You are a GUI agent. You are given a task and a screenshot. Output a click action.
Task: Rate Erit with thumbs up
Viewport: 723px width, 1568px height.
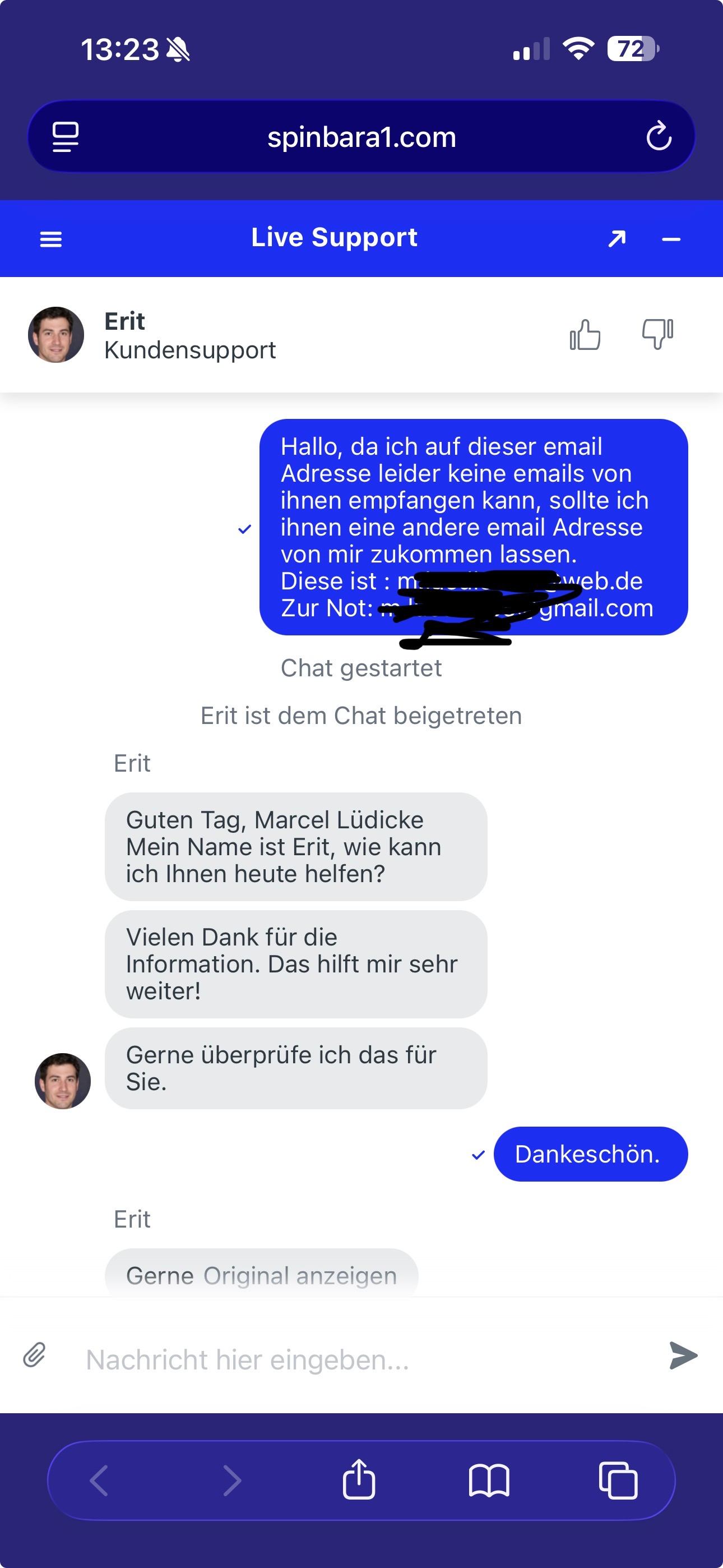tap(585, 335)
